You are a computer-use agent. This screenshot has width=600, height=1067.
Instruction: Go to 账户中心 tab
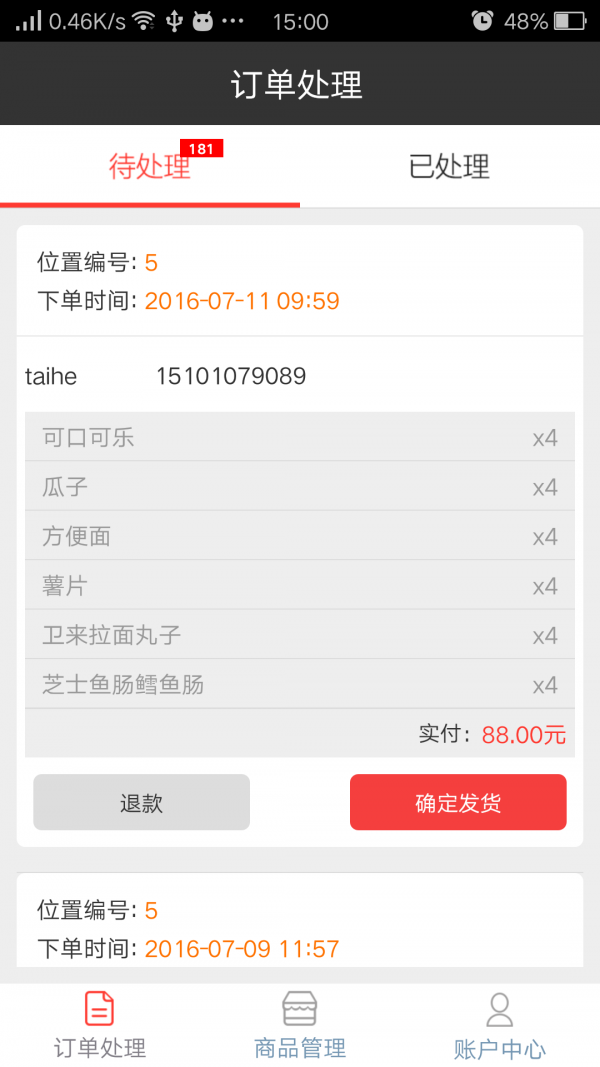500,1025
